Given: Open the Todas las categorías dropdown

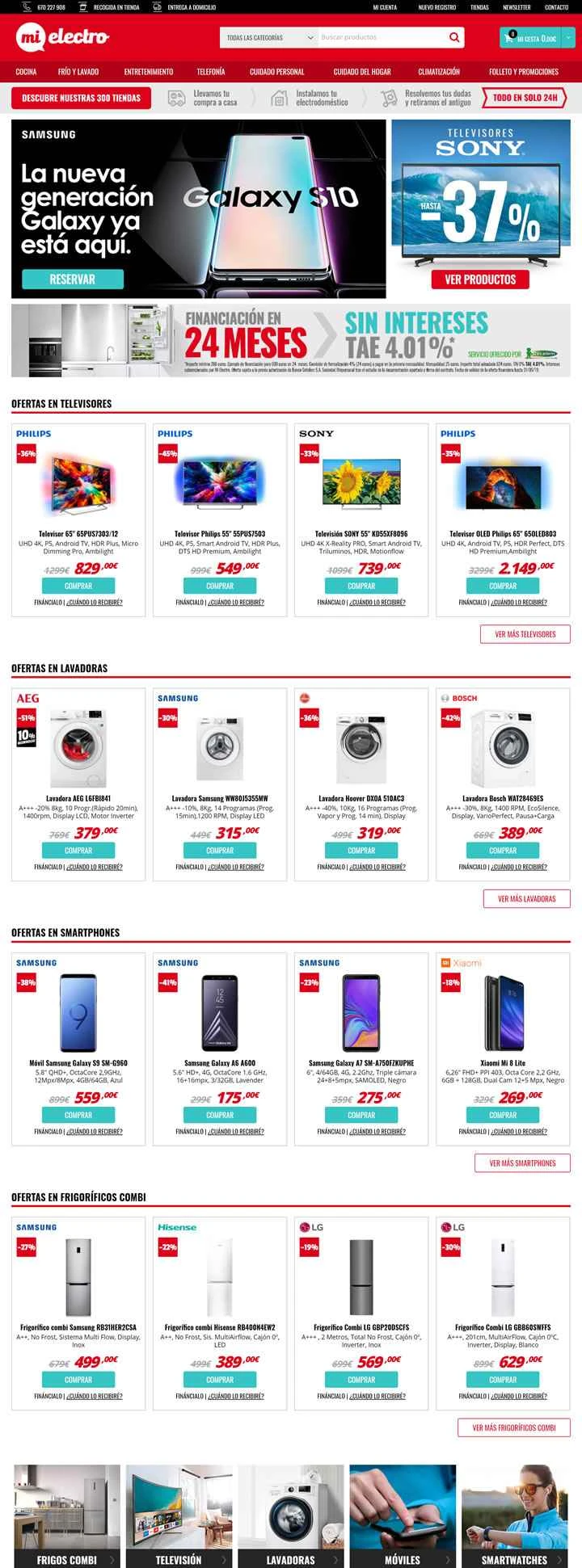Looking at the screenshot, I should tap(269, 38).
